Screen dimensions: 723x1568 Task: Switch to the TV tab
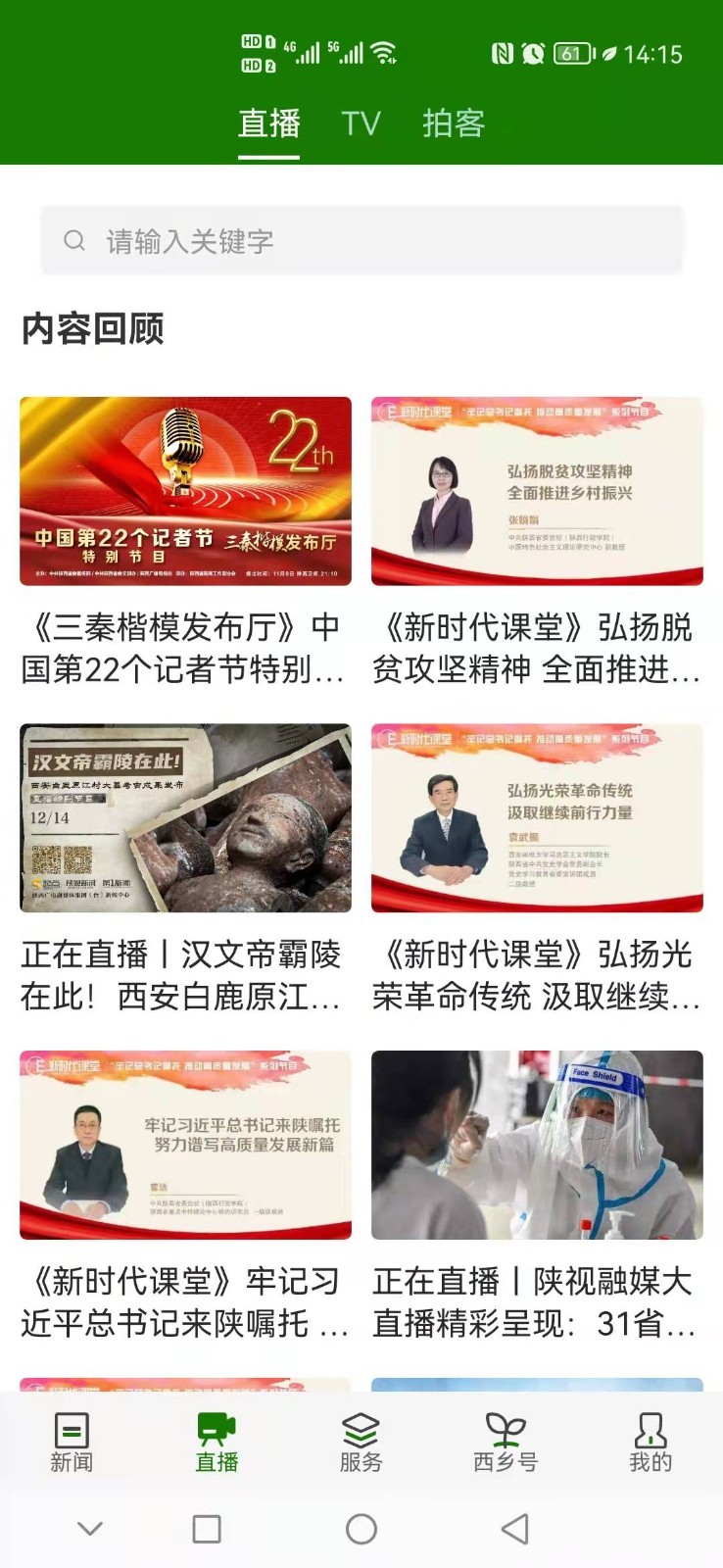tap(361, 123)
